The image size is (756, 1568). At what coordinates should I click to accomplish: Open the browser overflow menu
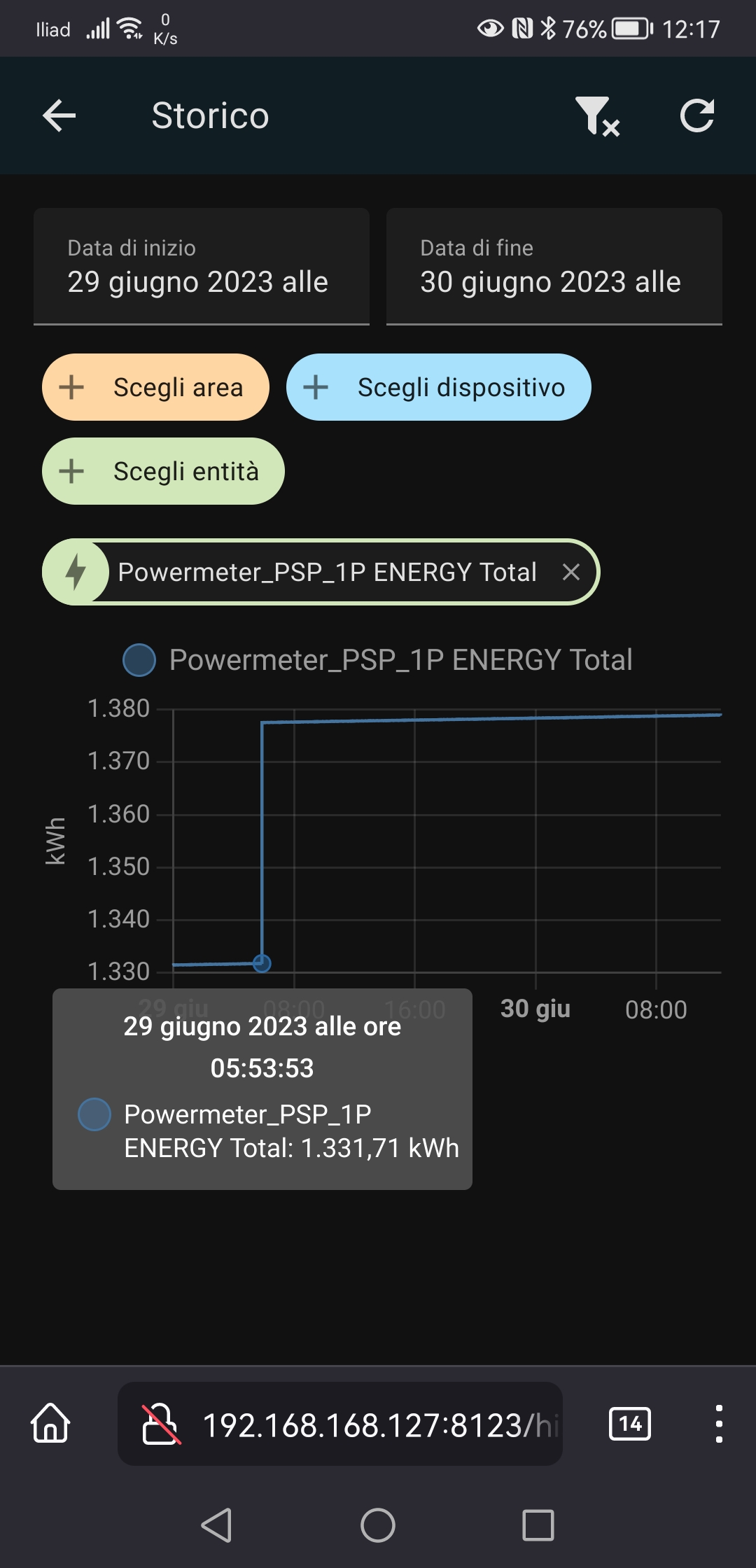click(x=719, y=1424)
